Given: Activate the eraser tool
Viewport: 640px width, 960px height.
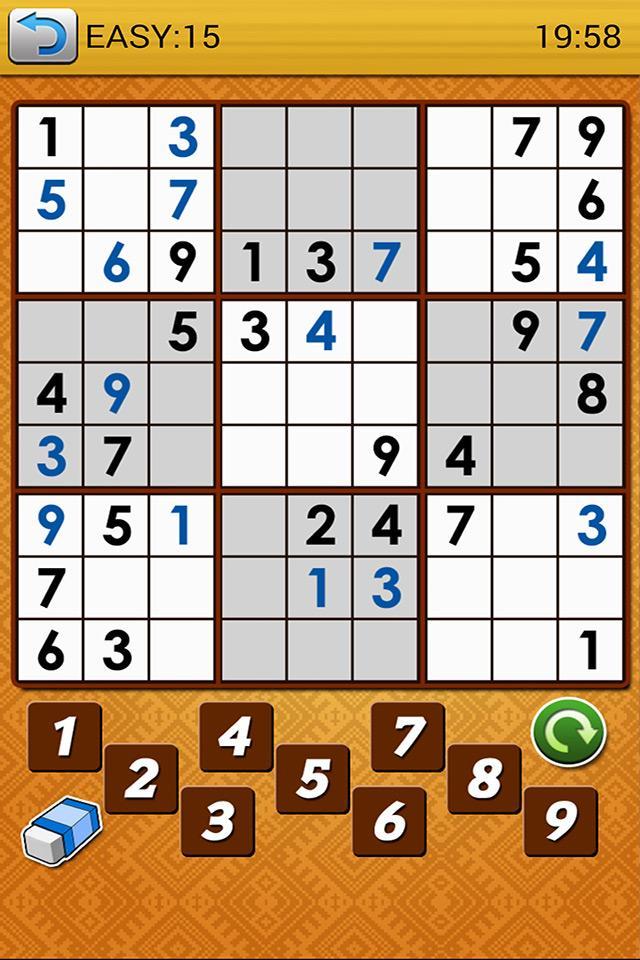Looking at the screenshot, I should coord(61,829).
